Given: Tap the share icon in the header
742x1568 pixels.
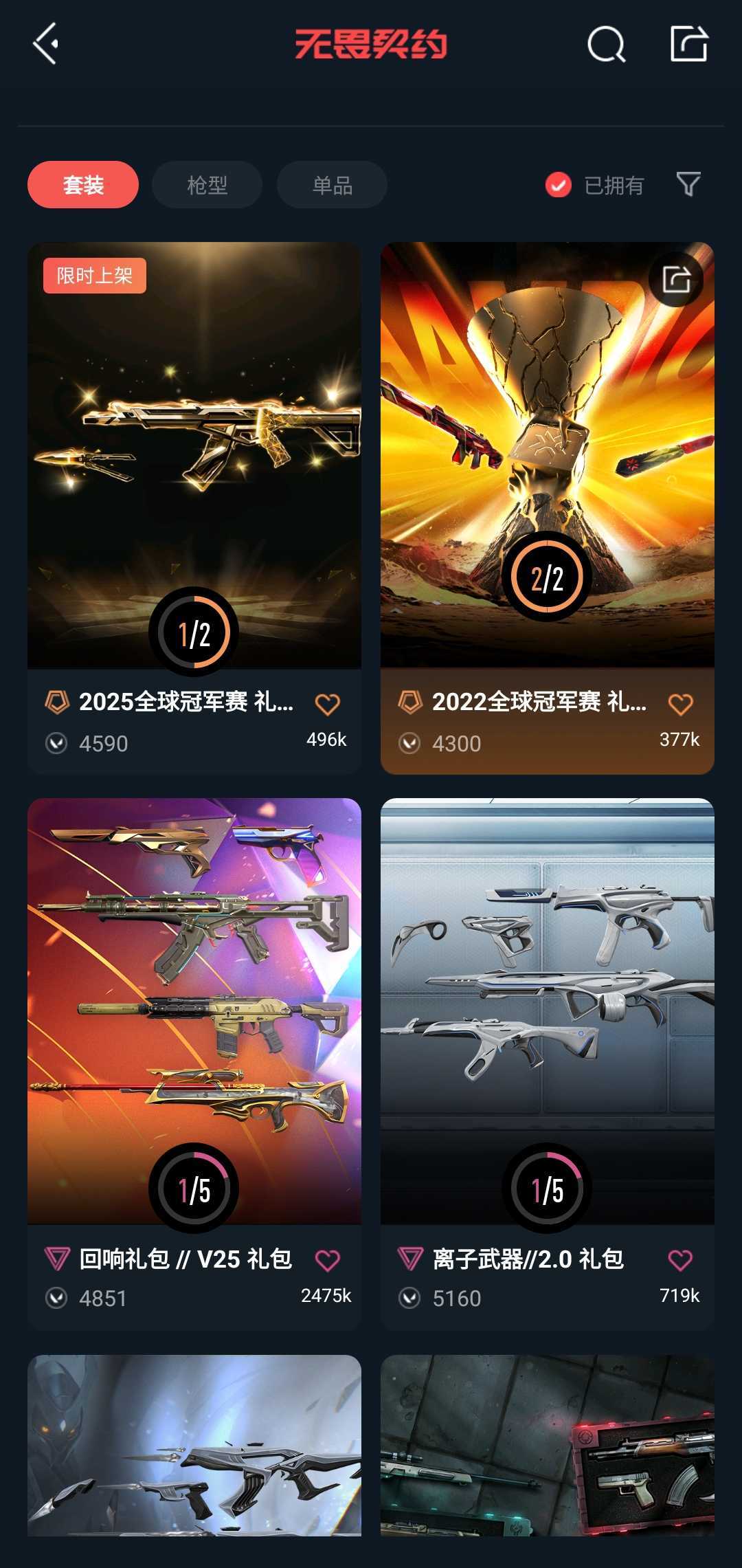Looking at the screenshot, I should pyautogui.click(x=689, y=44).
